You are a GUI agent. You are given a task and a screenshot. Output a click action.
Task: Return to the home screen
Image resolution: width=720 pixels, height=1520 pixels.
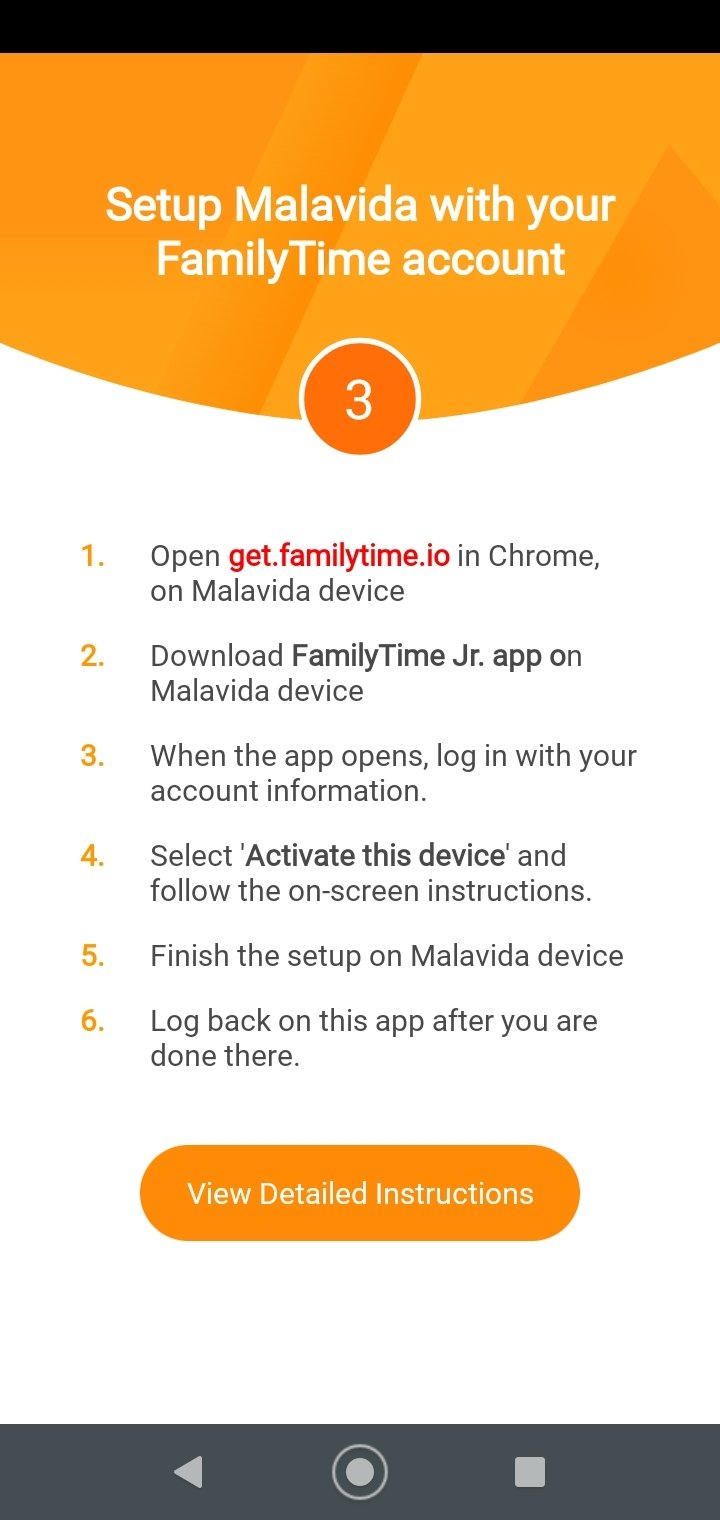[360, 1471]
